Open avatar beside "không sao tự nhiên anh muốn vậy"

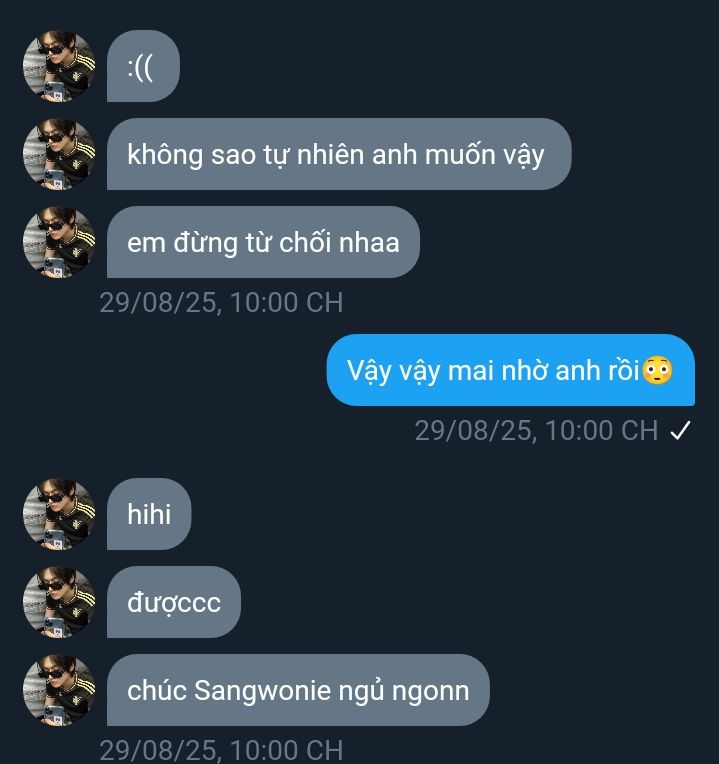(59, 154)
